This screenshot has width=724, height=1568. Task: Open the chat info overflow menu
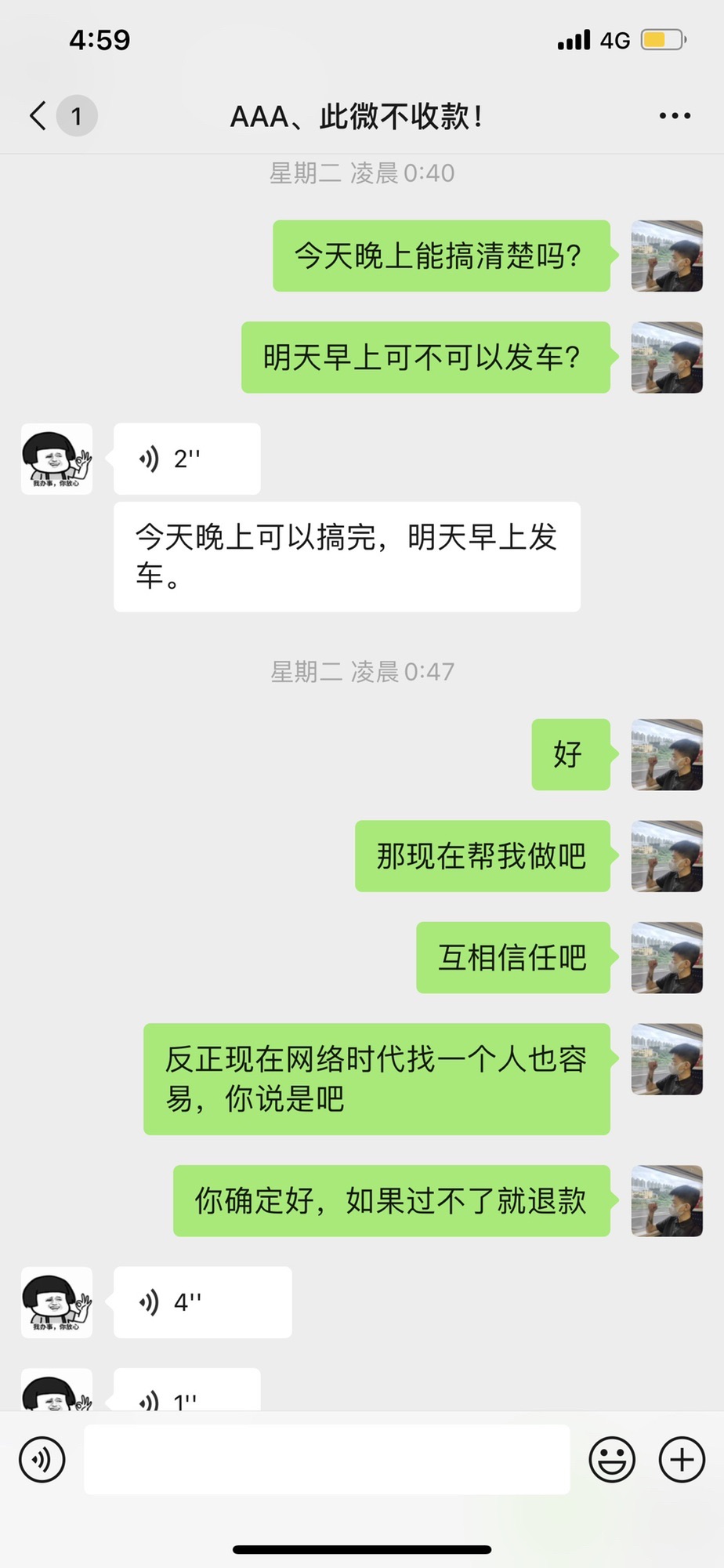[x=675, y=116]
